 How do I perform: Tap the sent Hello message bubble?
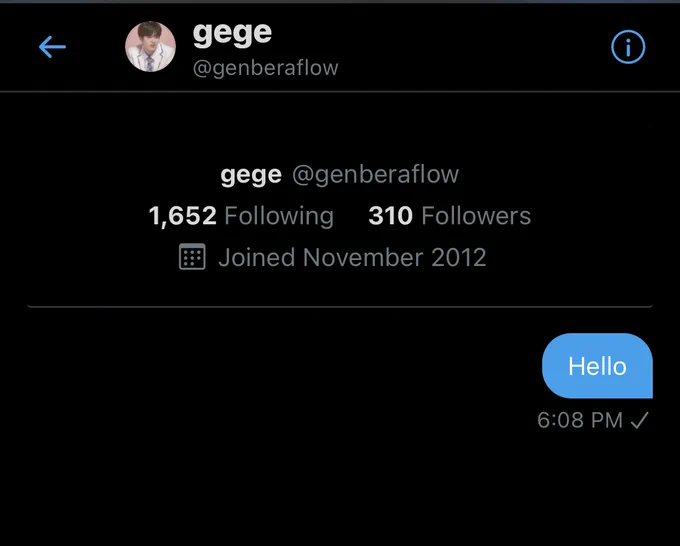[x=597, y=366]
